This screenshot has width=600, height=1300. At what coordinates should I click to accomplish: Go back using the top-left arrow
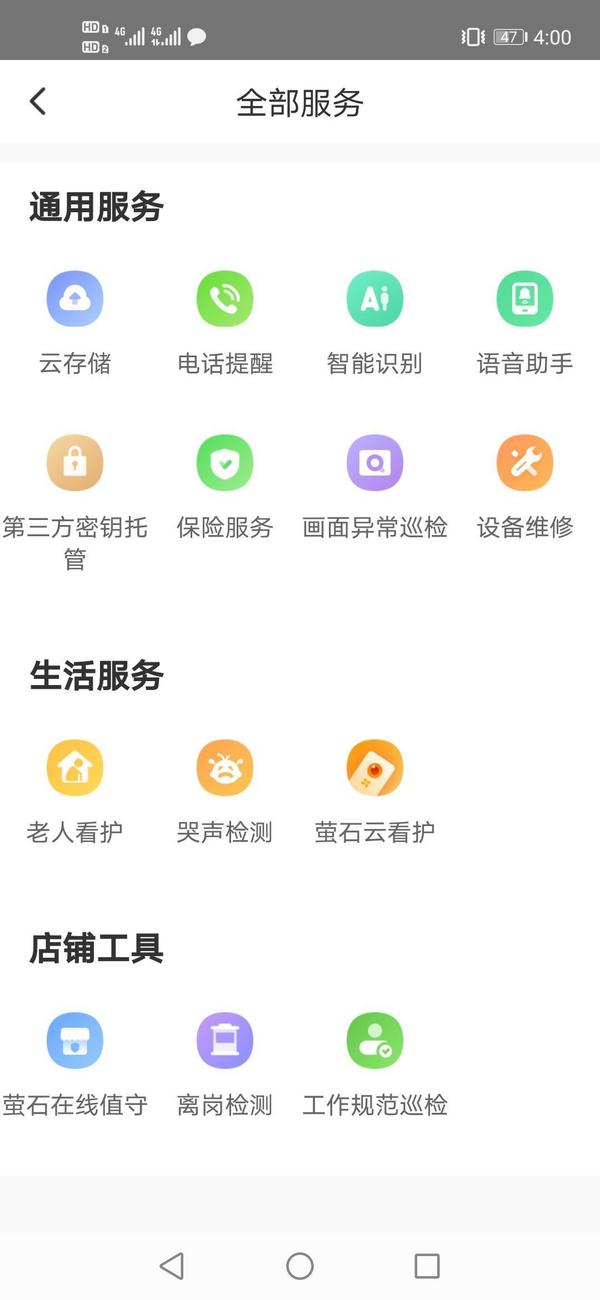tap(38, 101)
